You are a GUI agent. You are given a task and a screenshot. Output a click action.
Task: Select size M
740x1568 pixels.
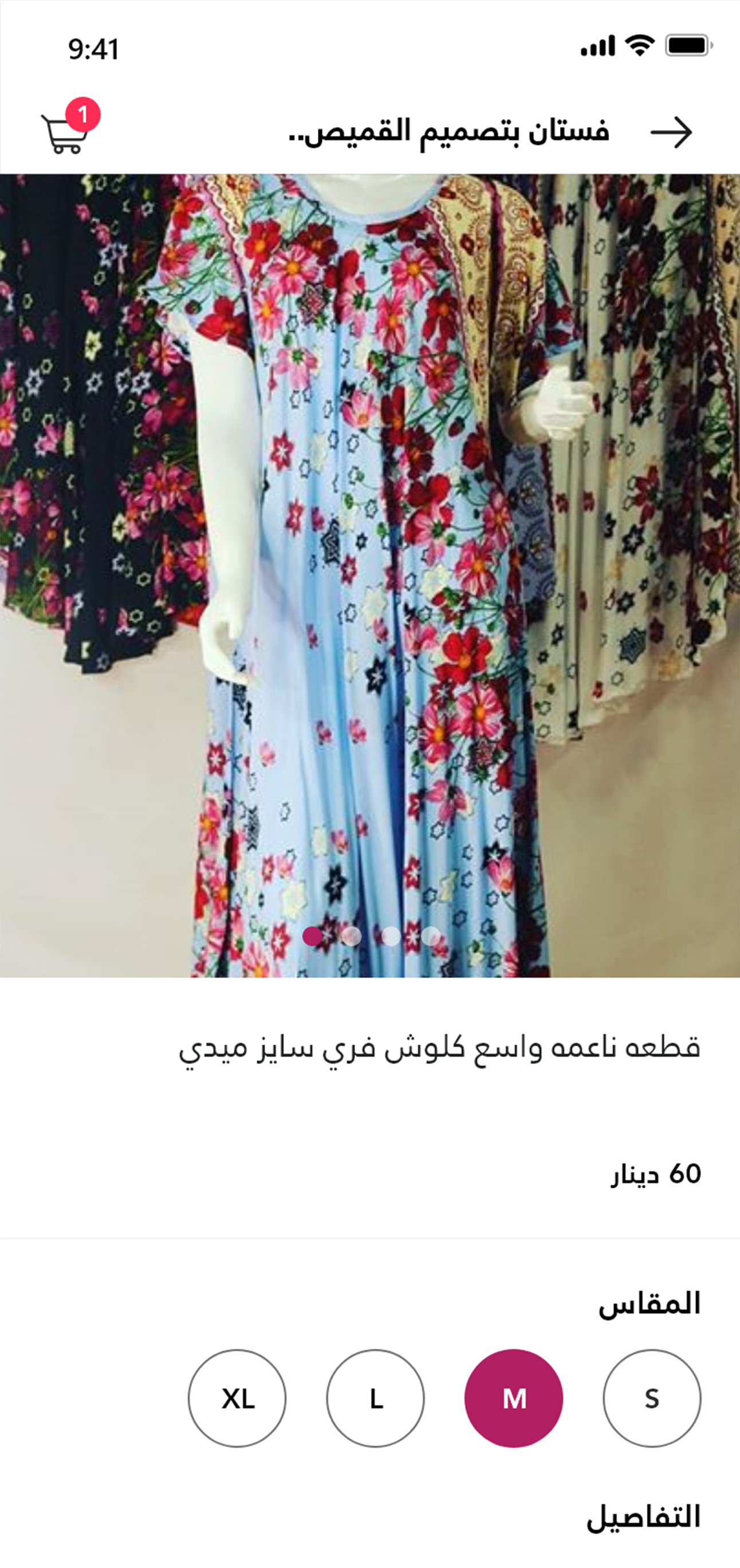pos(513,1398)
